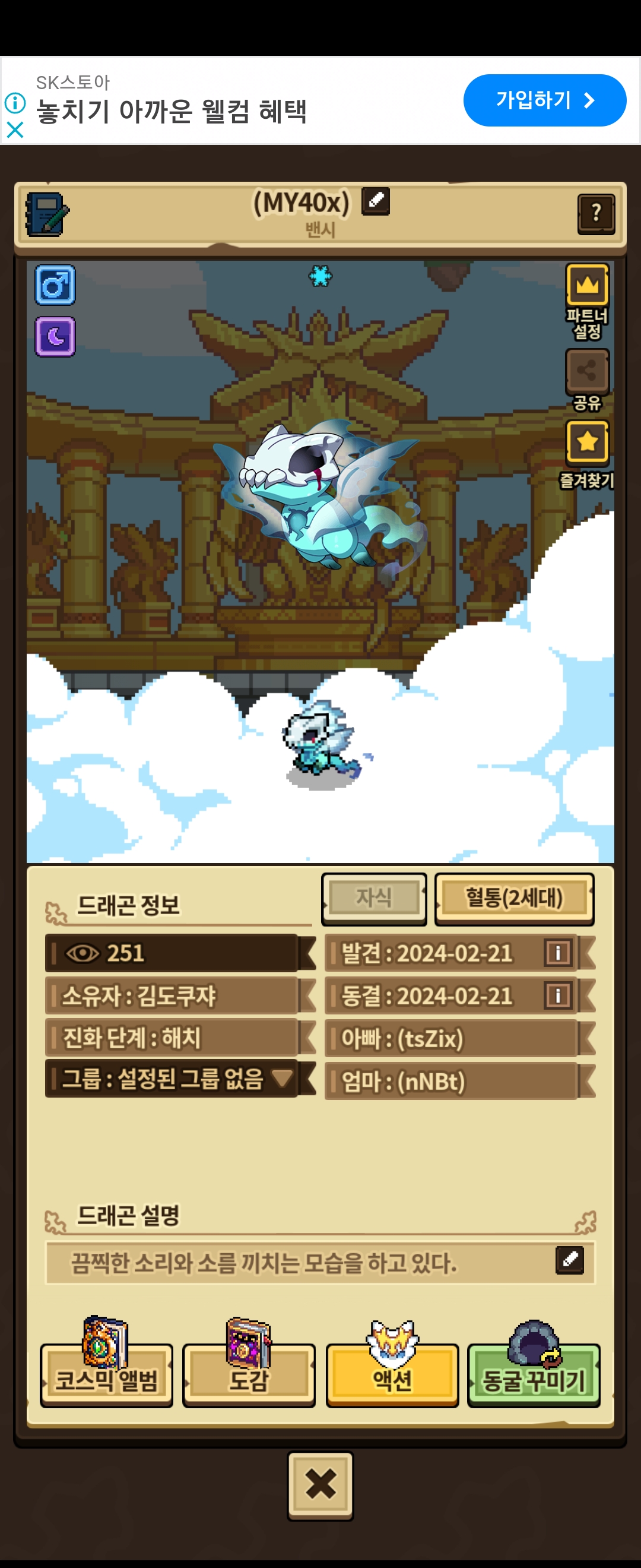Go to 동굴 꾸미기
This screenshot has width=641, height=1568.
coord(534,1375)
